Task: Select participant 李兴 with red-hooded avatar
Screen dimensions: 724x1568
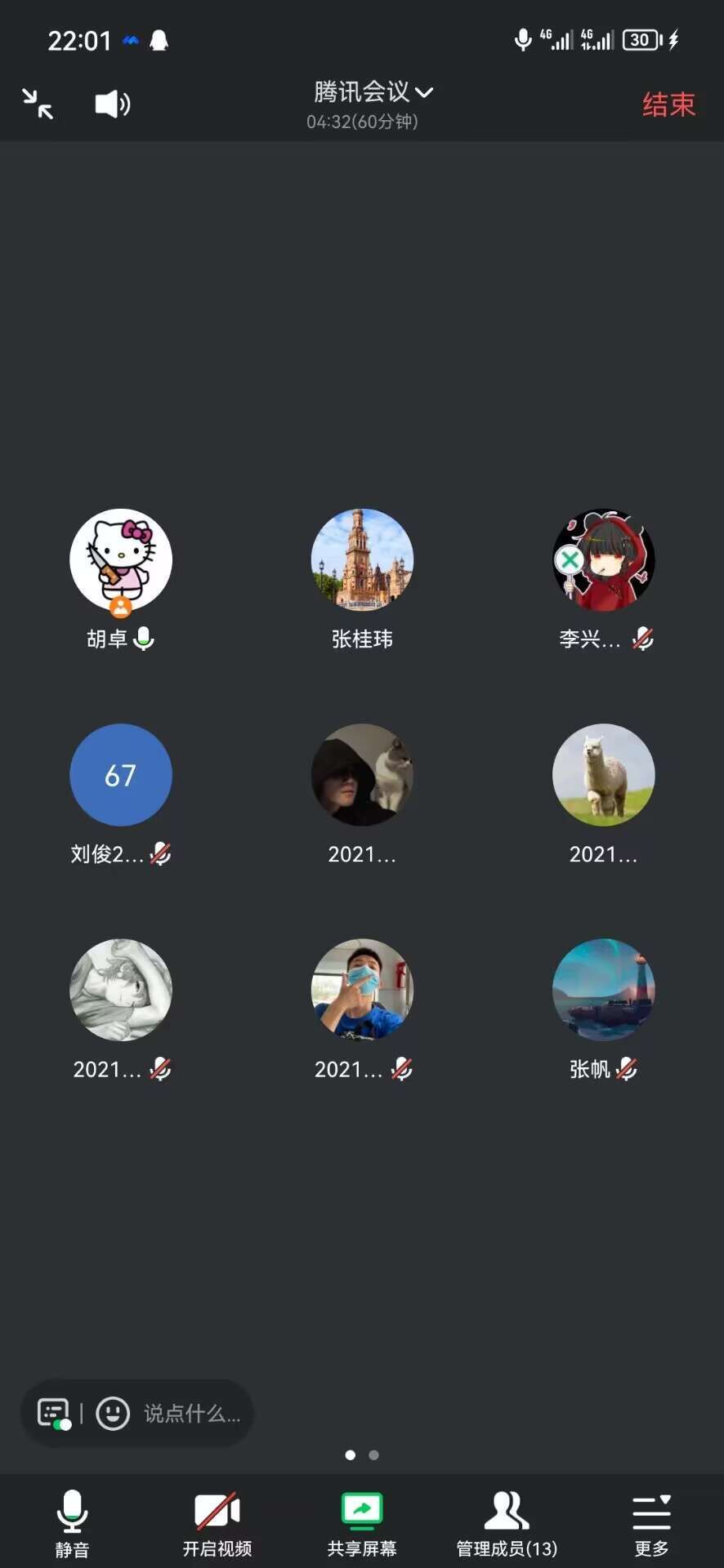Action: [604, 560]
